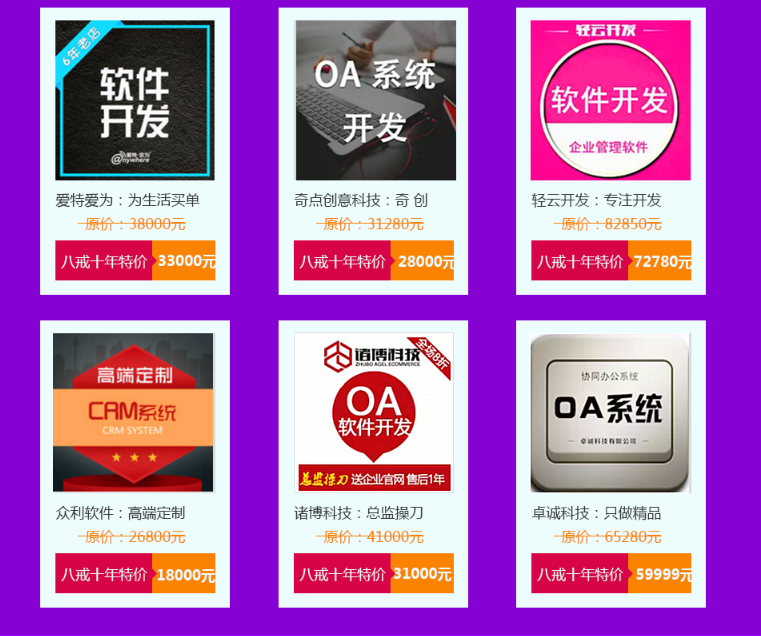Open the 众利软件 CRM系统 card
Image resolution: width=761 pixels, height=636 pixels.
click(x=134, y=412)
